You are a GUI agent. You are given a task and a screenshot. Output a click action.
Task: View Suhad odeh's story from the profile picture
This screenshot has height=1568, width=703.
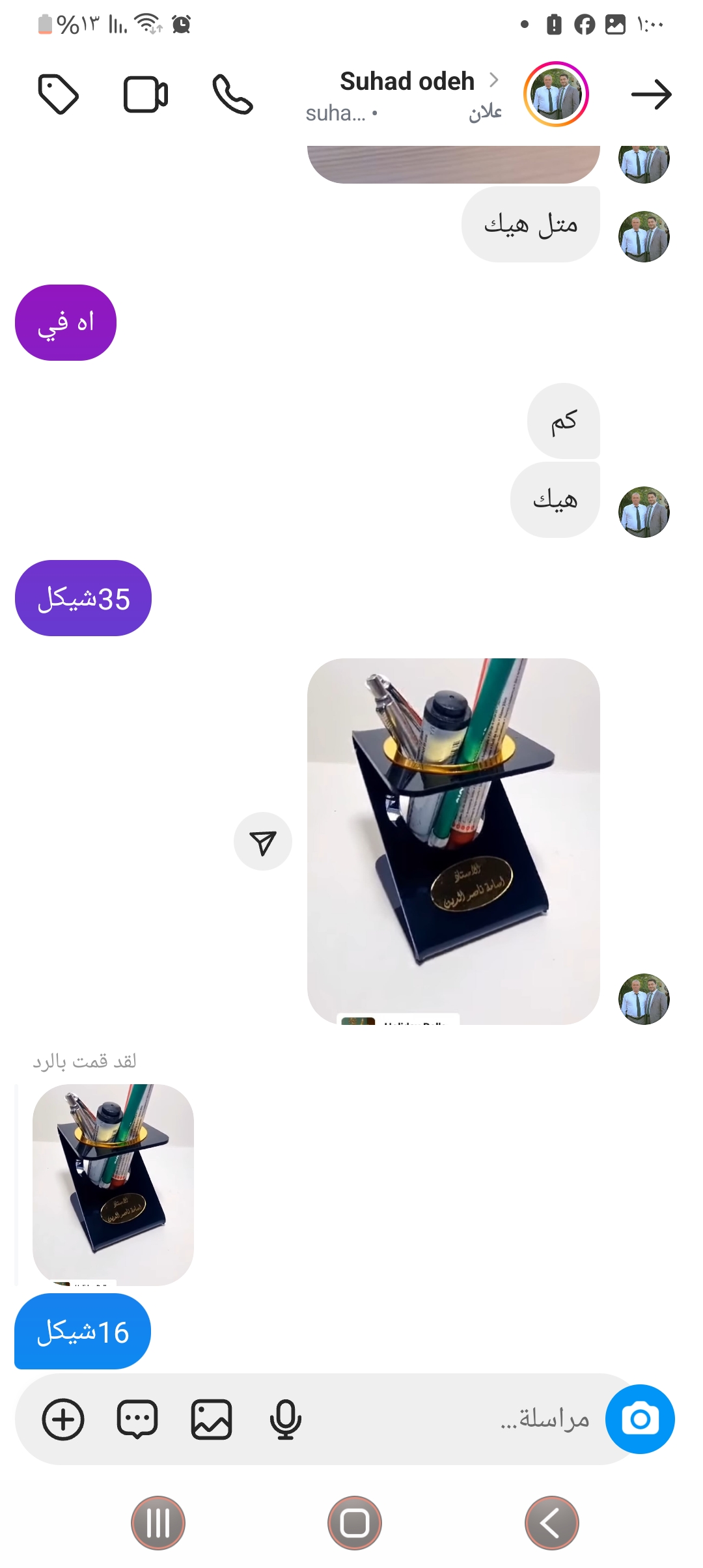click(556, 95)
